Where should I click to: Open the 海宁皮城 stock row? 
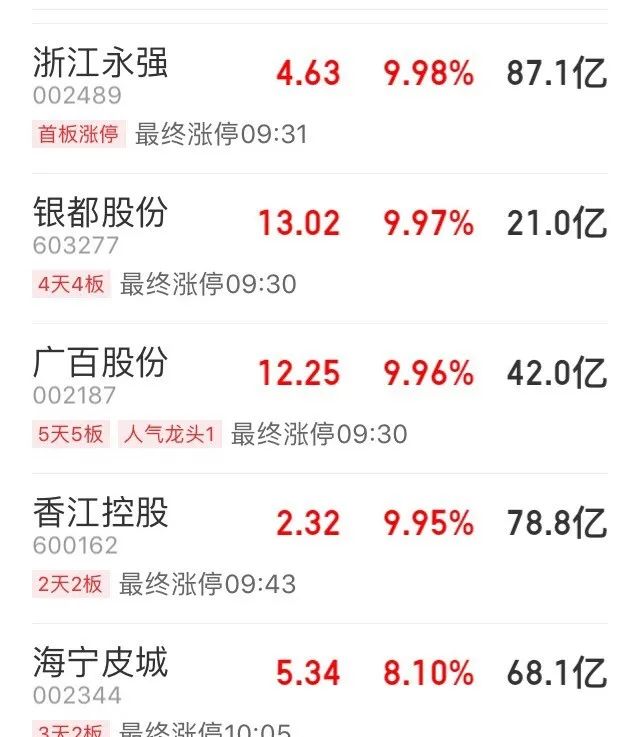pos(101,663)
